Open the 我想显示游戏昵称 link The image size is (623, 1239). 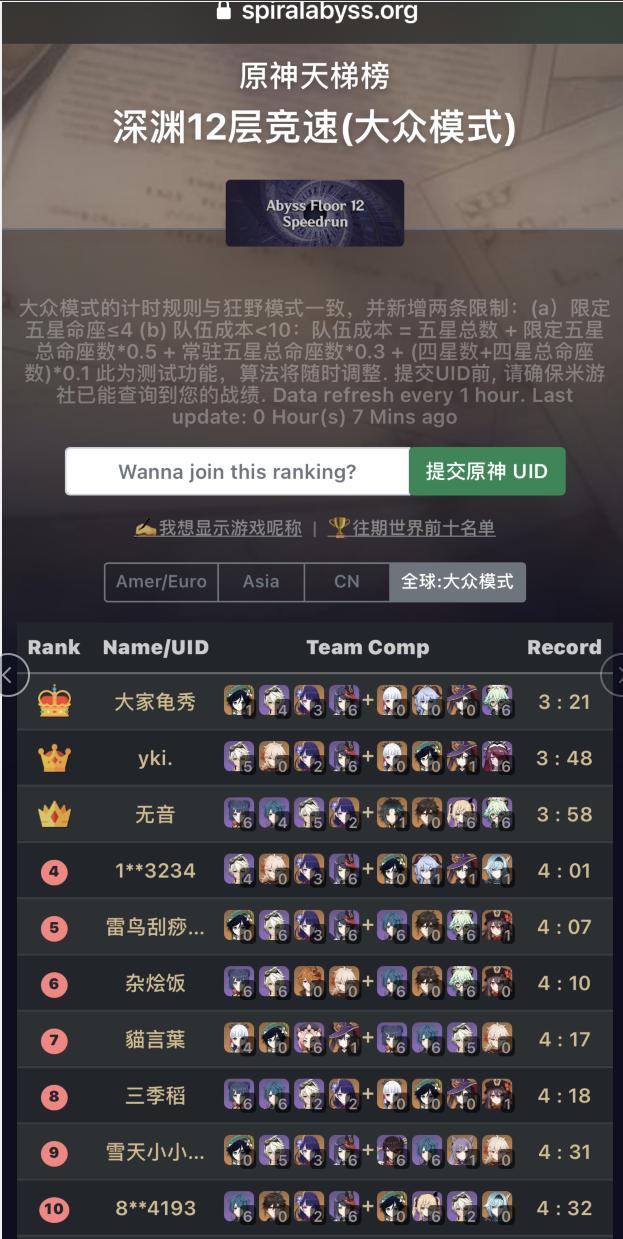[x=218, y=528]
